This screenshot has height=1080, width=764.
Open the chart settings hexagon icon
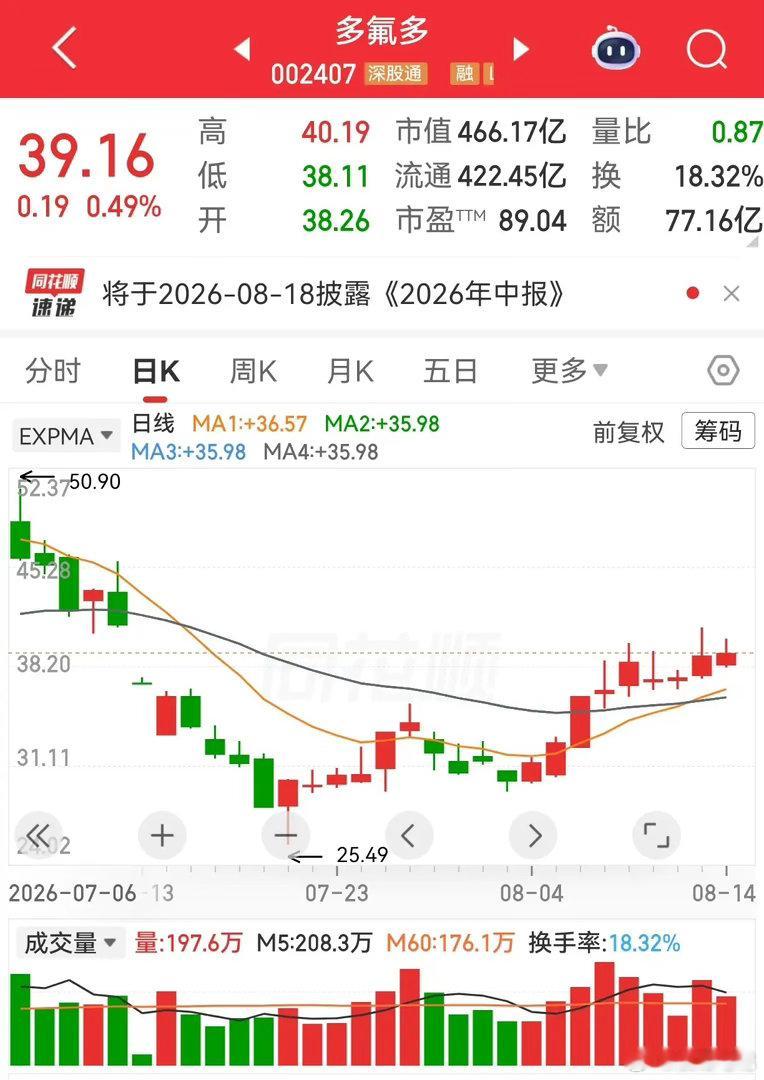(x=723, y=371)
